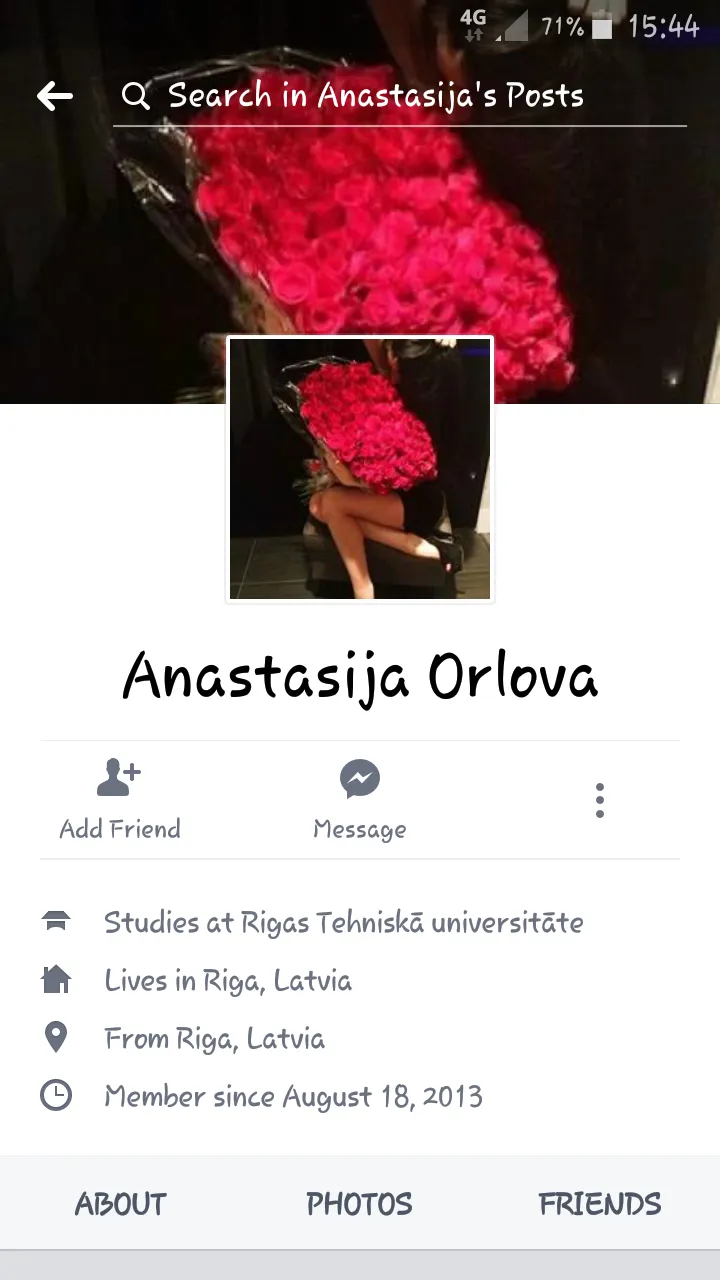
Task: Open the profile picture
Action: click(360, 469)
